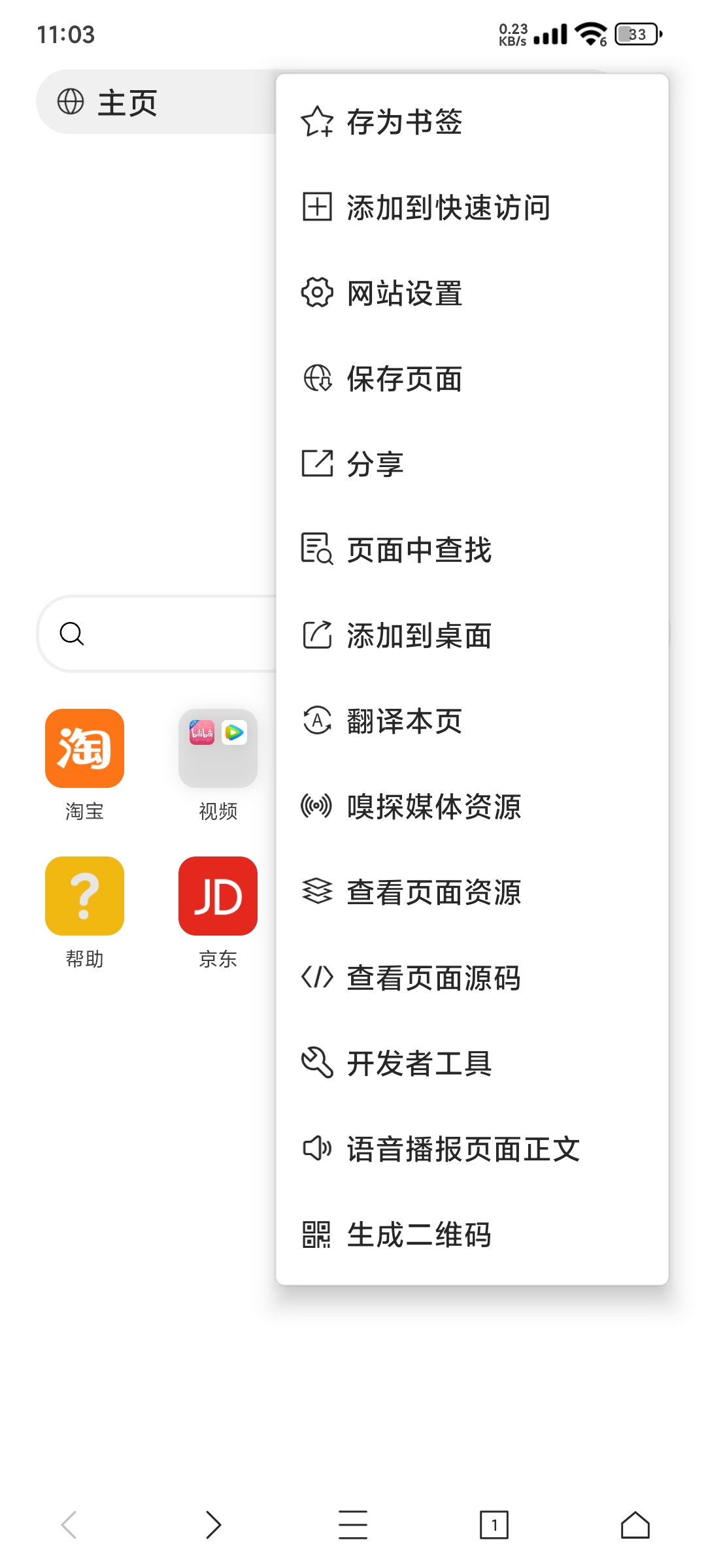Screen dimensions: 706x1568
Task: Open the 帮助 help shortcut
Action: [84, 896]
